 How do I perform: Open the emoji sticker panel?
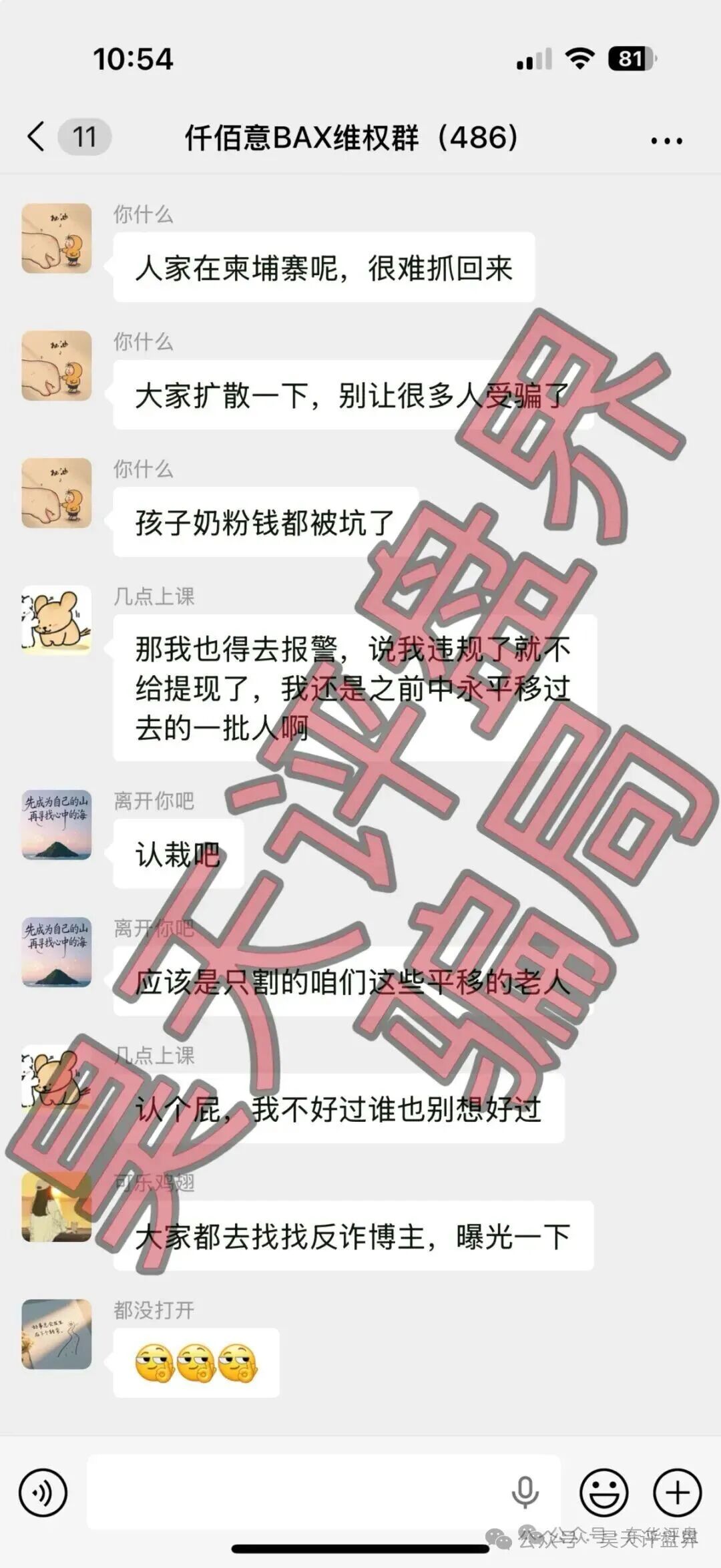(604, 1491)
